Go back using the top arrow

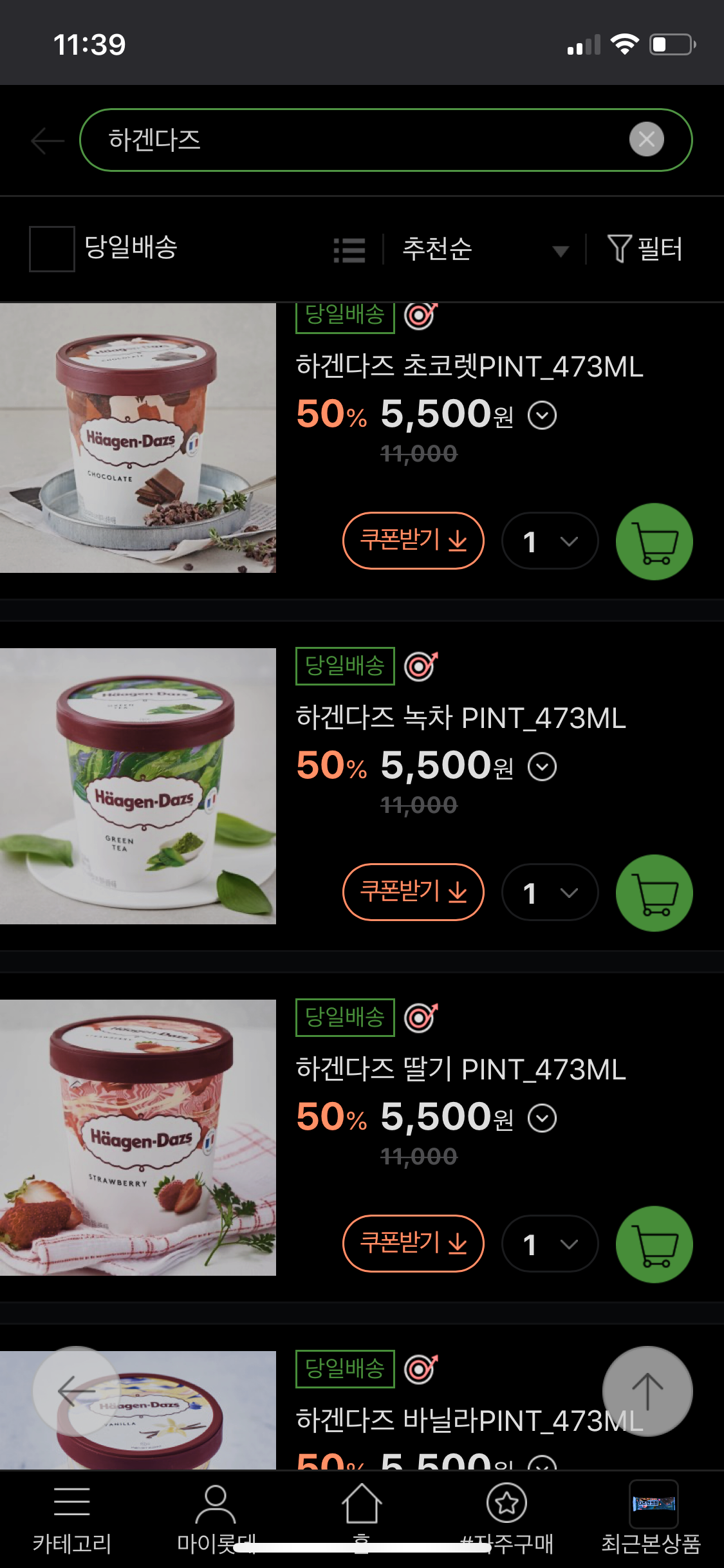47,140
